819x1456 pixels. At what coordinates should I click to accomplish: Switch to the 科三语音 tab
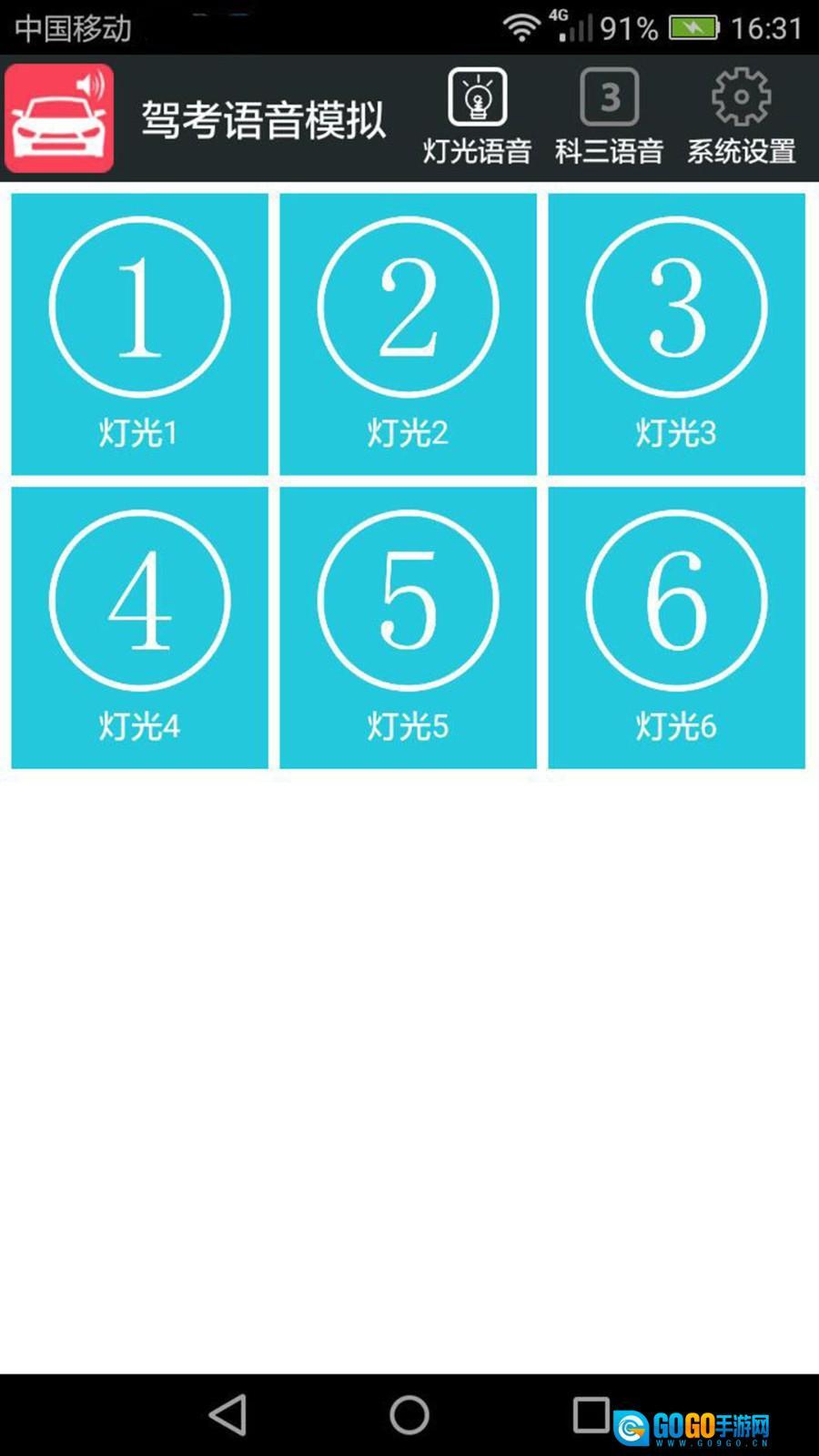pyautogui.click(x=609, y=117)
